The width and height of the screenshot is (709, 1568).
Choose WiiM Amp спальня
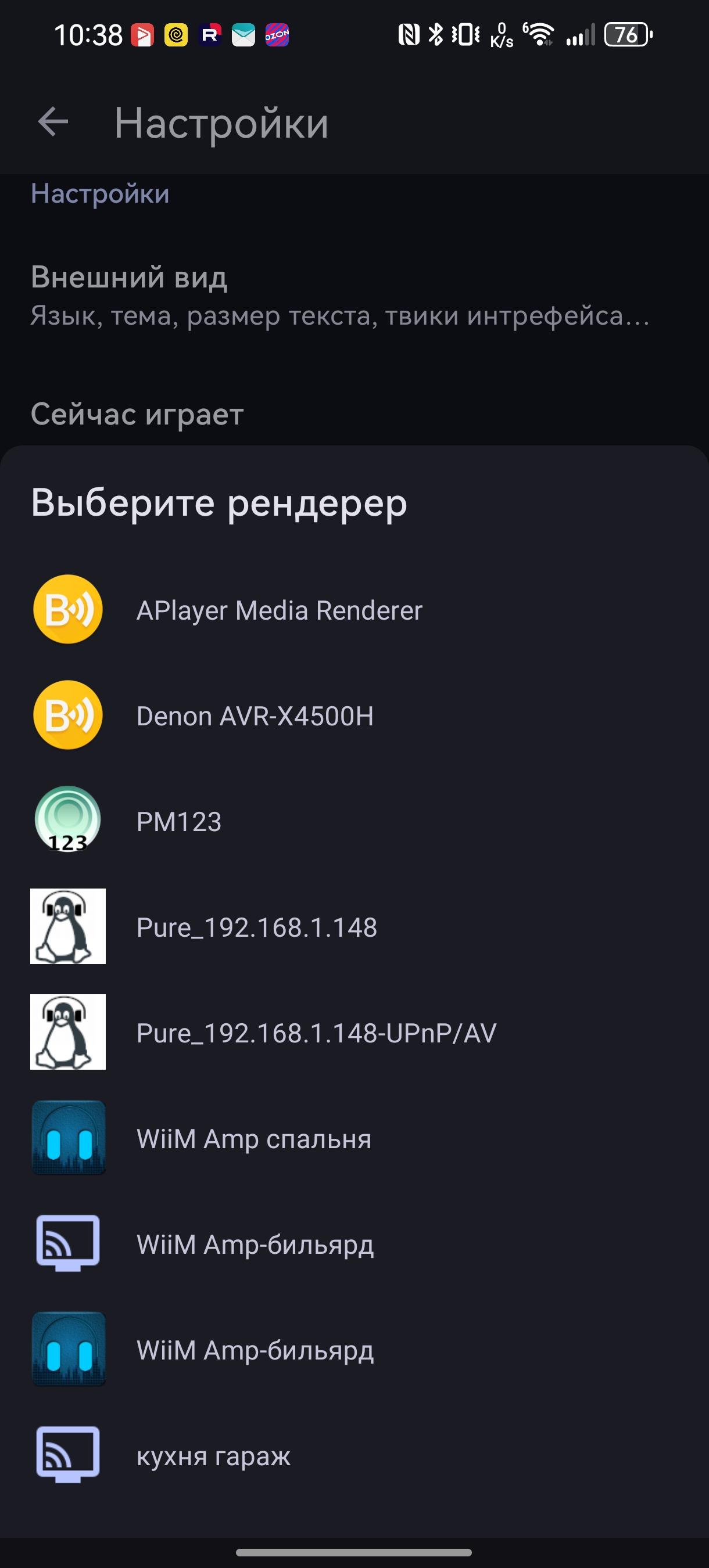354,1138
